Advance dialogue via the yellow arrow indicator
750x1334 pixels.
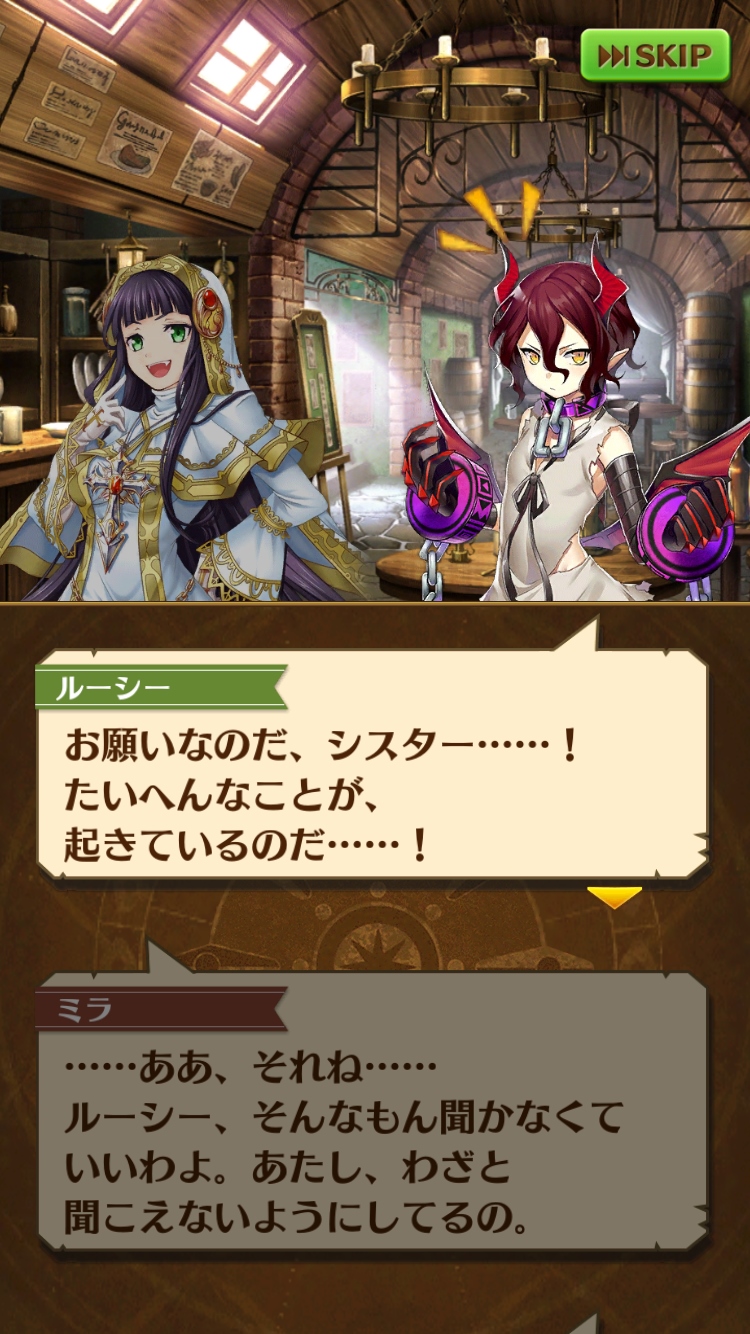(613, 896)
